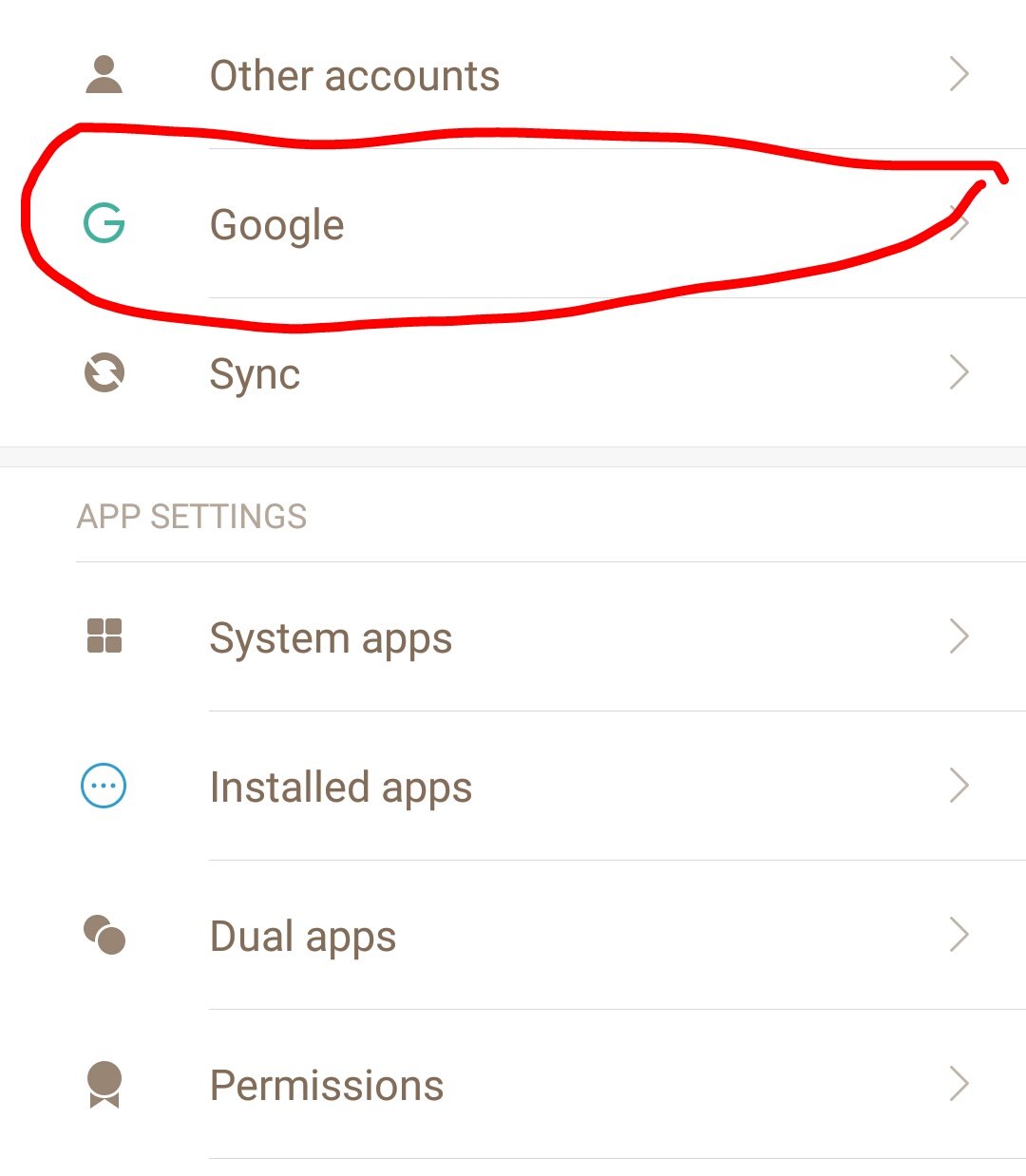Select the System apps grid icon
Image resolution: width=1026 pixels, height=1176 pixels.
(104, 637)
